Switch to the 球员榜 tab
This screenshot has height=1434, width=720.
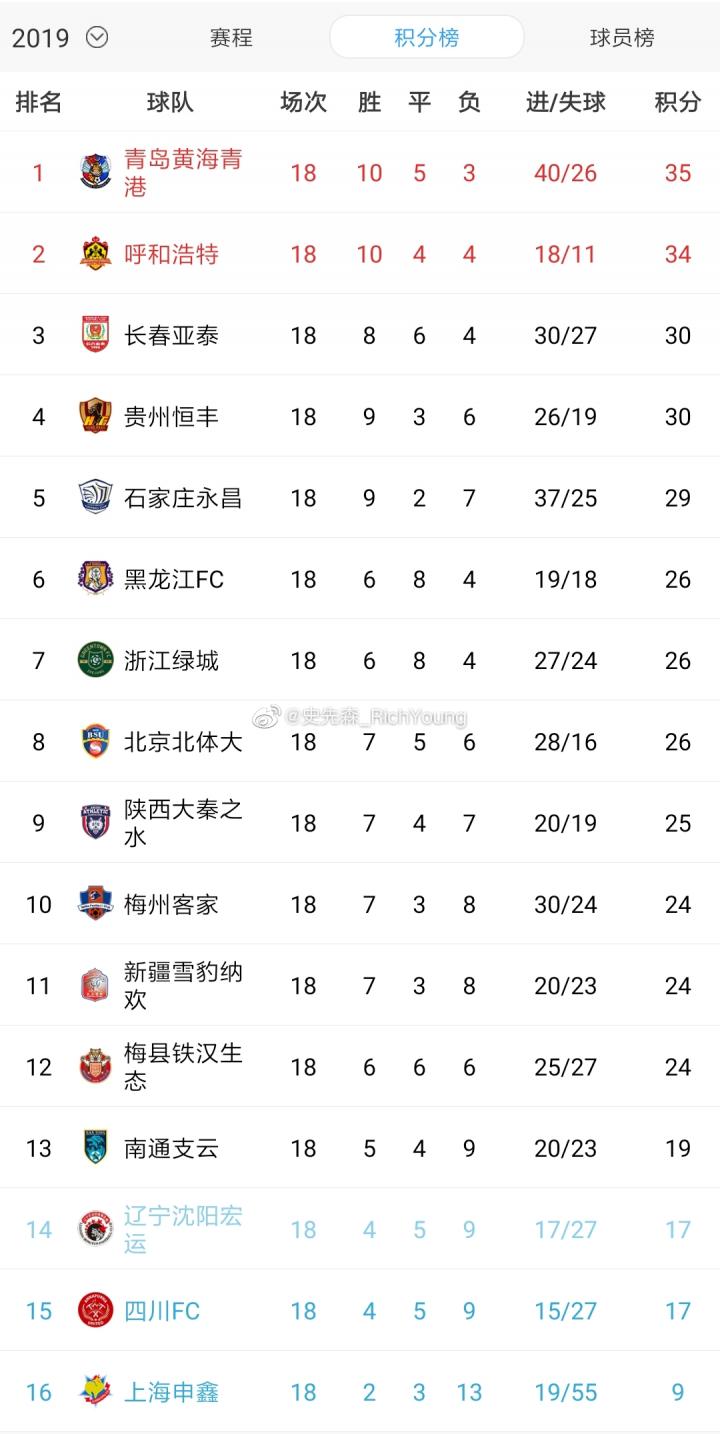coord(622,38)
